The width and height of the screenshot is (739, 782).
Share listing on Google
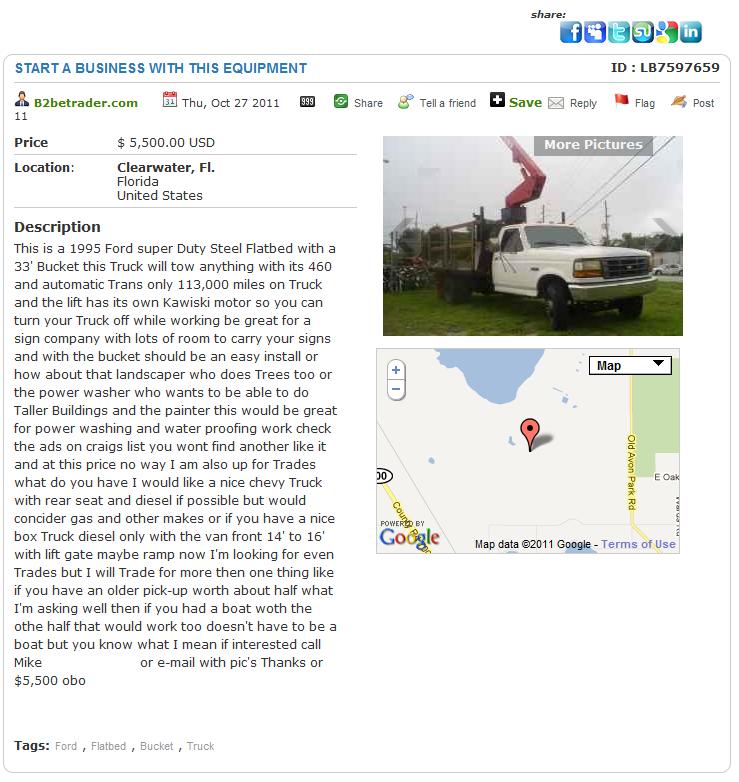click(667, 33)
